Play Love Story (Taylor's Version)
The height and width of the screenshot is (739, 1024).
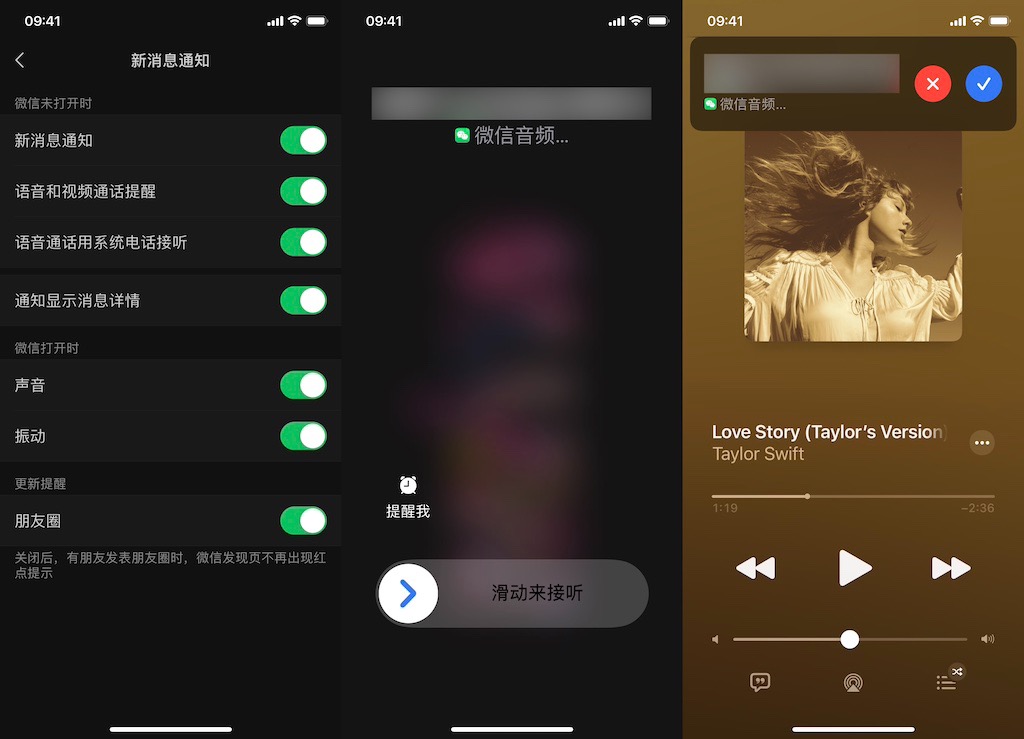click(x=853, y=568)
